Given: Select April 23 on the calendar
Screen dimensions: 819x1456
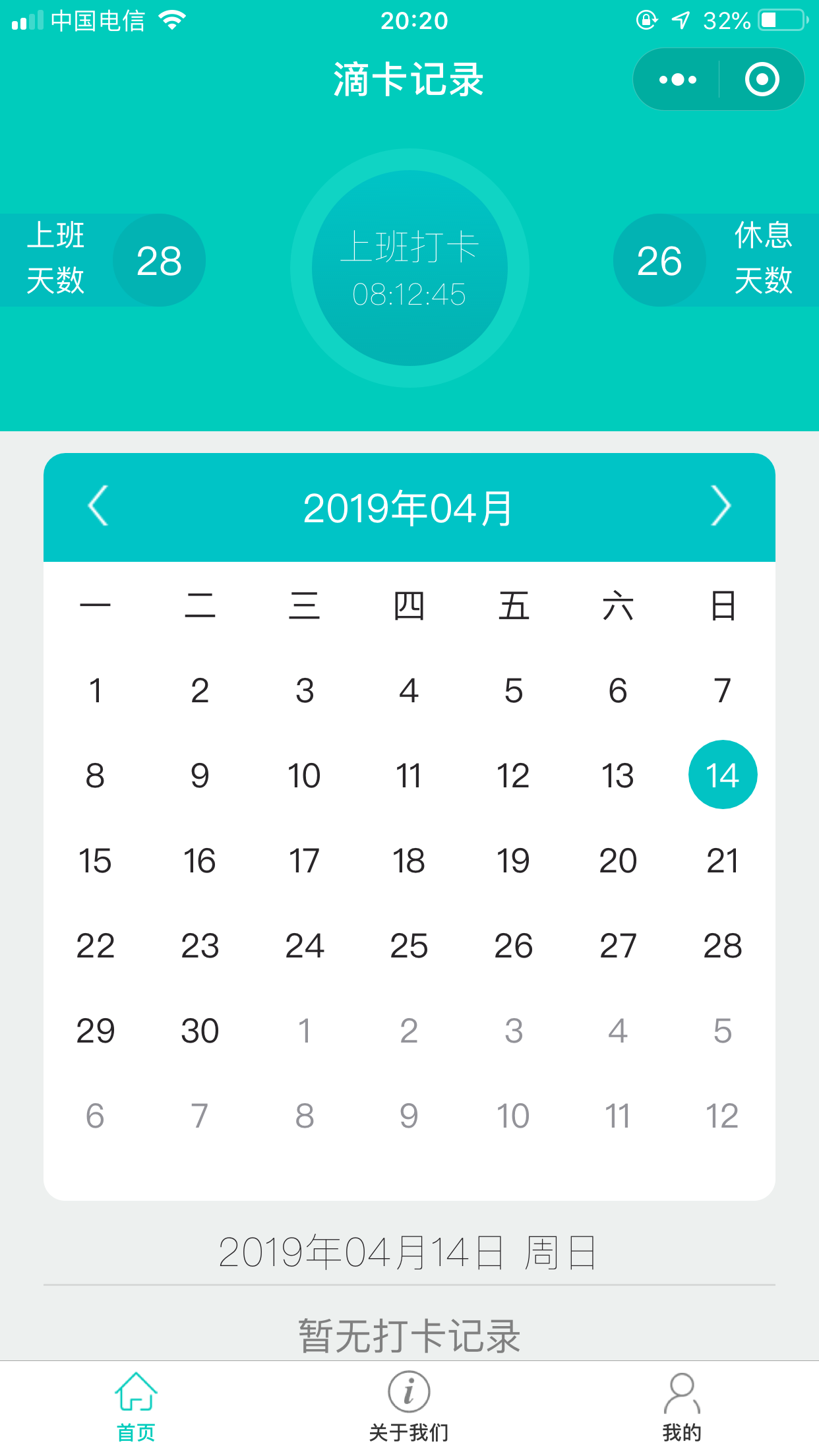Looking at the screenshot, I should pyautogui.click(x=200, y=946).
